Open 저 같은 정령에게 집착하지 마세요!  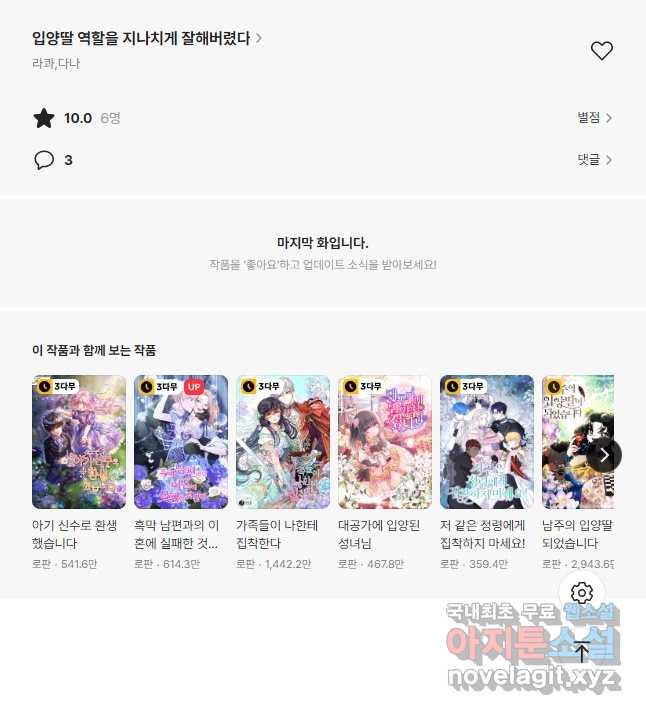[x=487, y=443]
